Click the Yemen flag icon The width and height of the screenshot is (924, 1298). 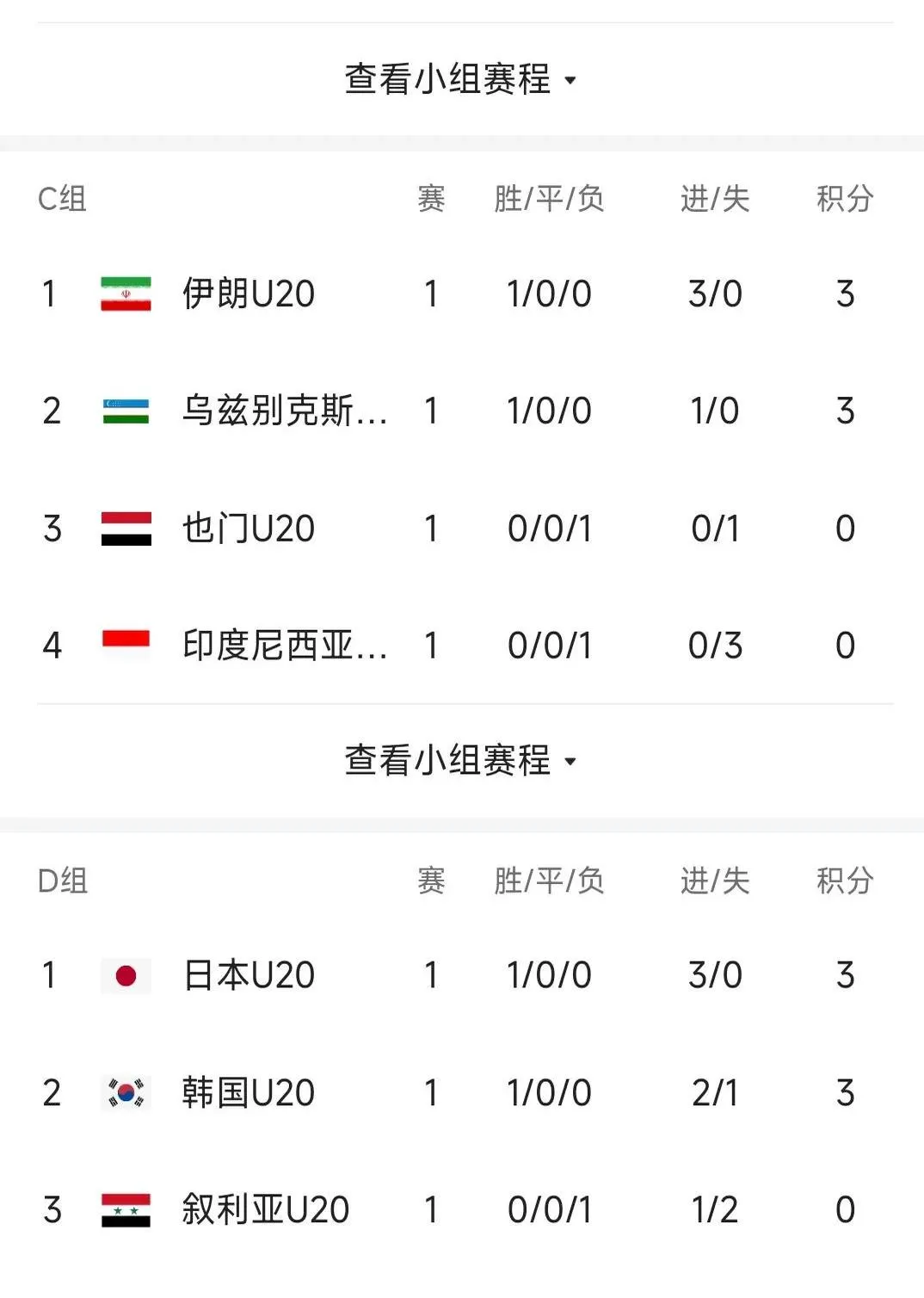(x=125, y=528)
